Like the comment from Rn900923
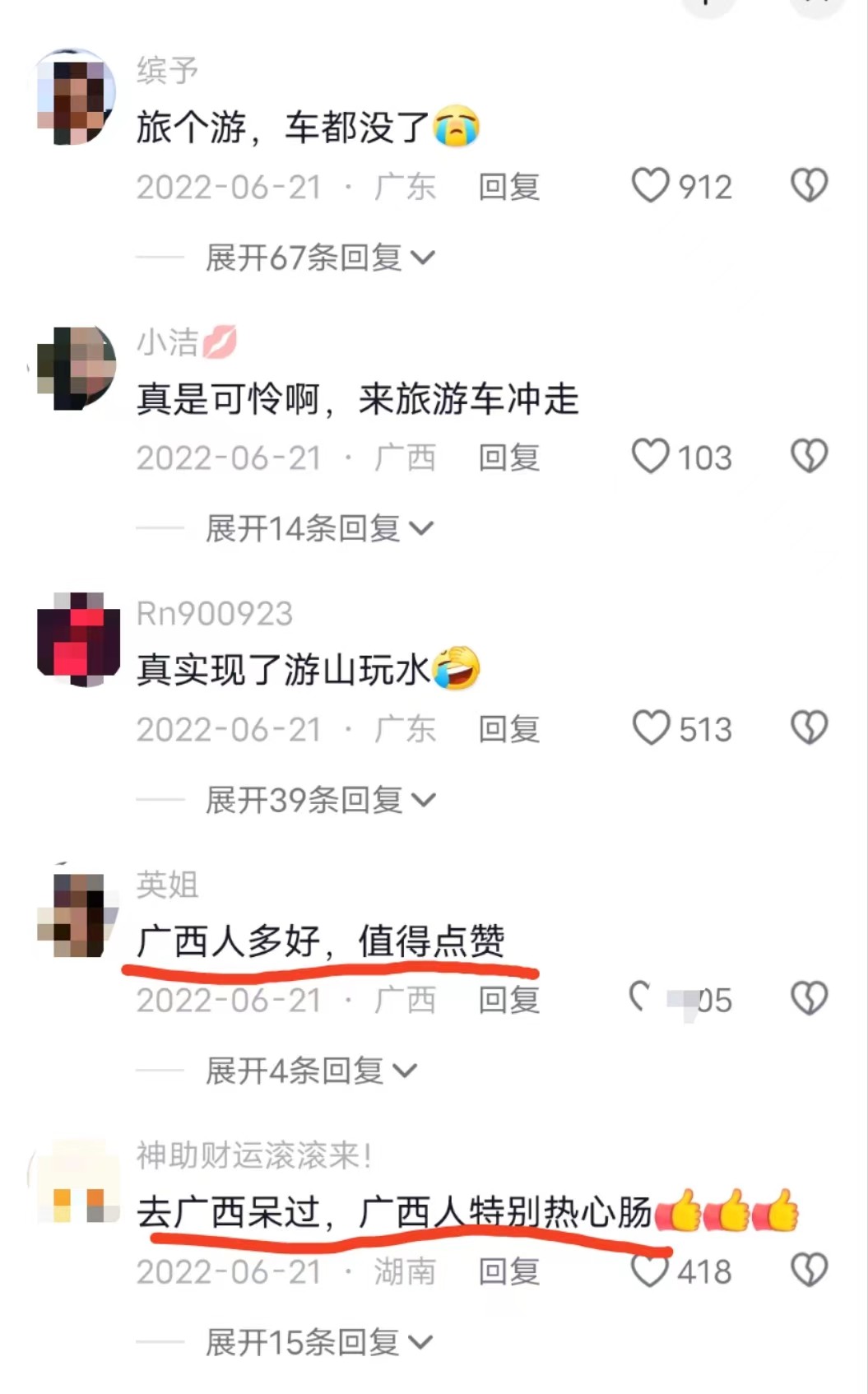868x1394 pixels. pyautogui.click(x=650, y=728)
